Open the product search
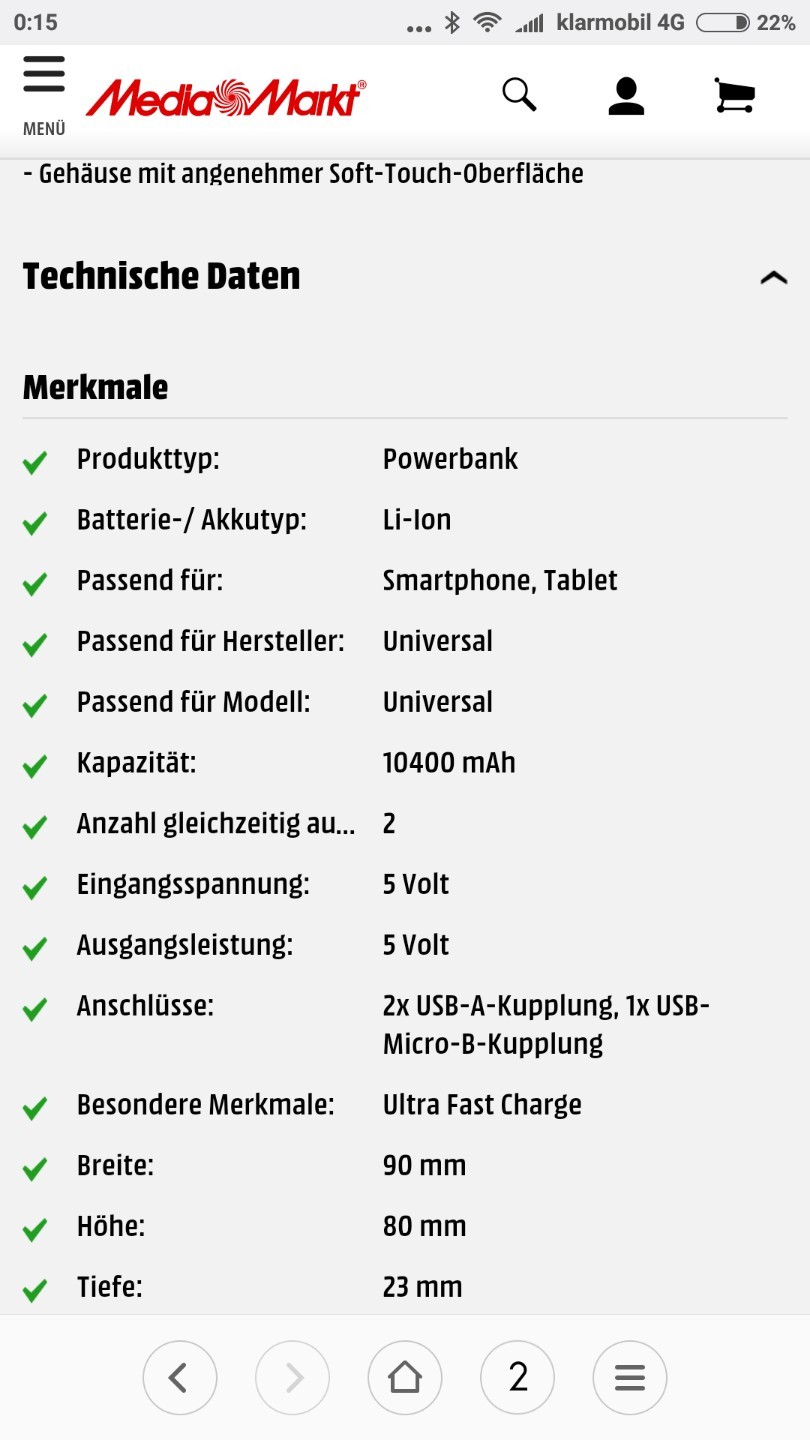 click(519, 95)
